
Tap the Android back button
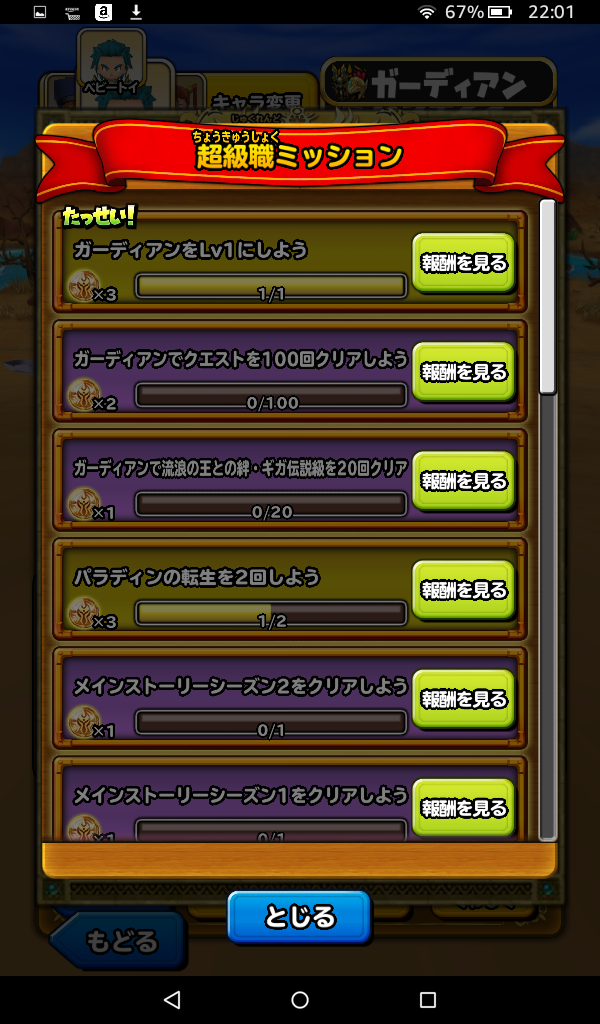click(172, 1000)
